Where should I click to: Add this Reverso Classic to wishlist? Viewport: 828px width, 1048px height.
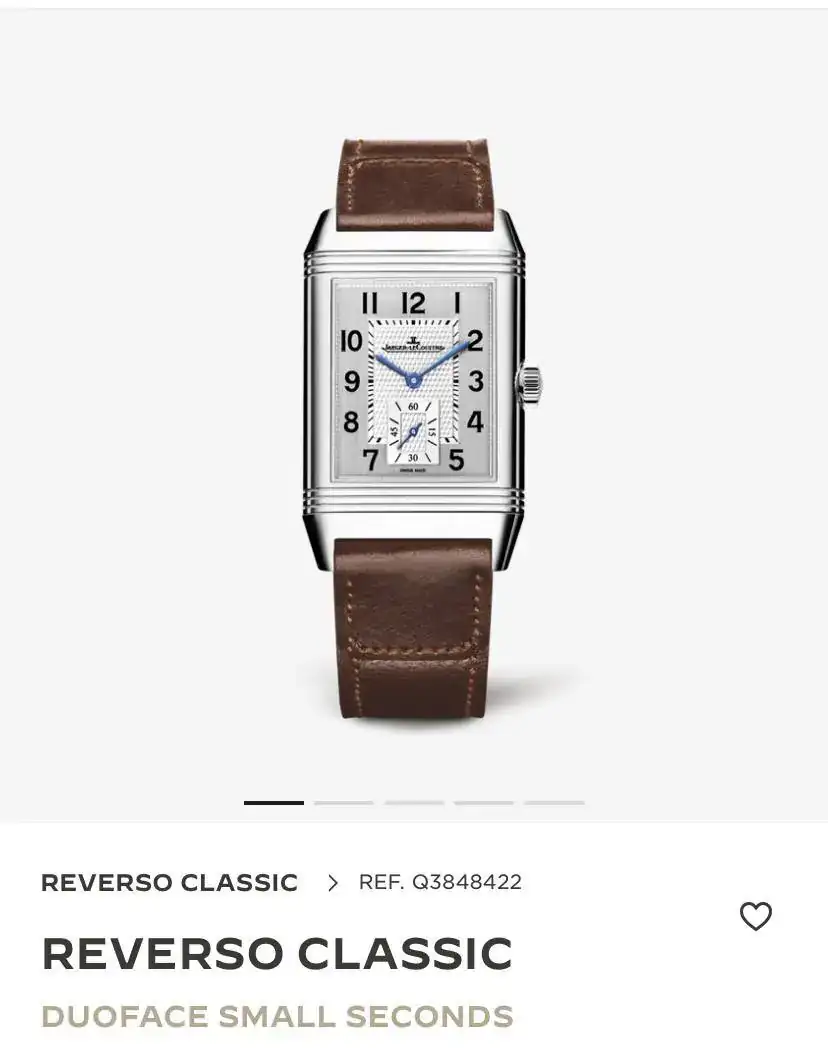755,916
